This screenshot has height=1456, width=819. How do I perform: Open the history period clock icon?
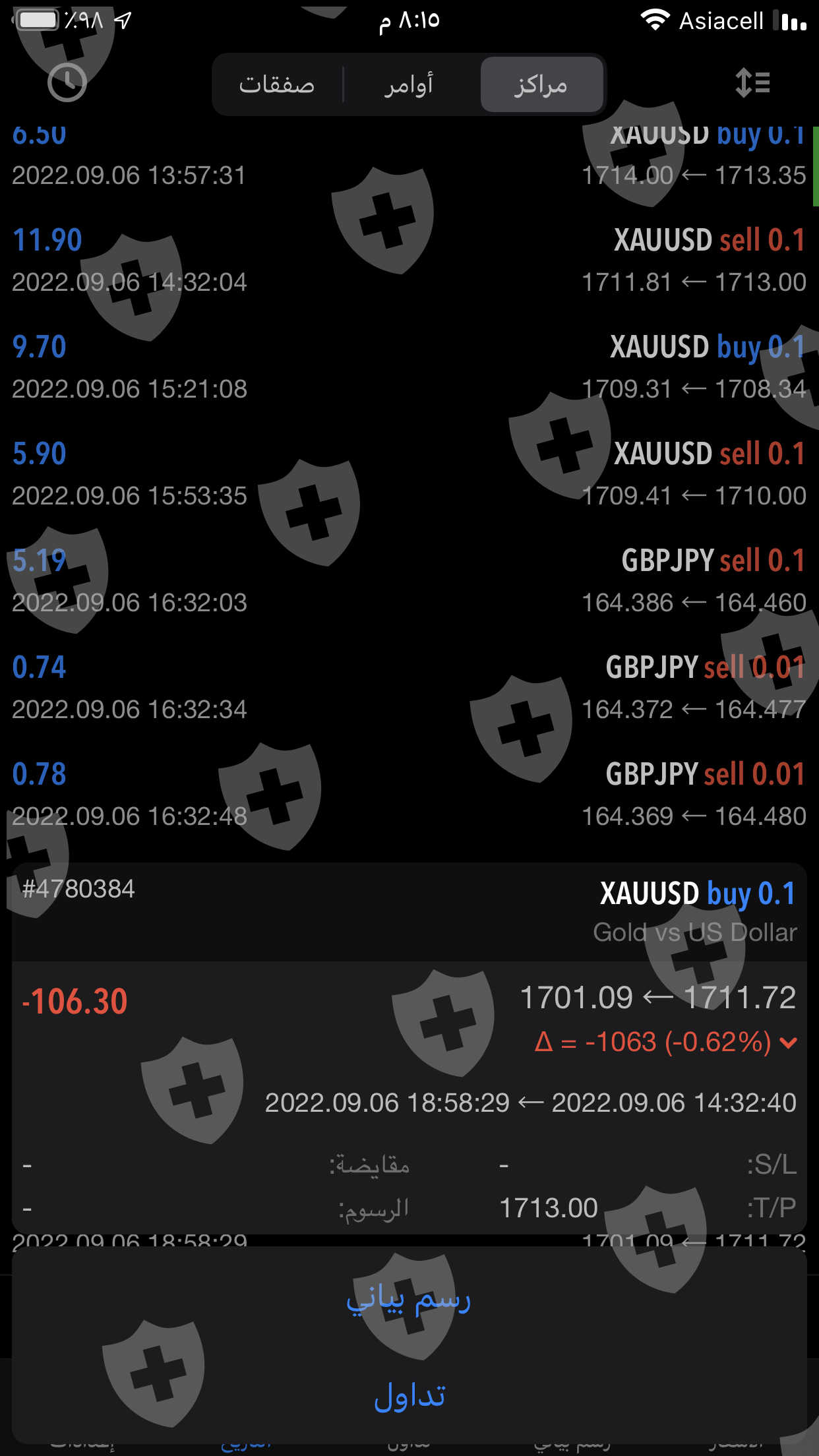pyautogui.click(x=67, y=83)
